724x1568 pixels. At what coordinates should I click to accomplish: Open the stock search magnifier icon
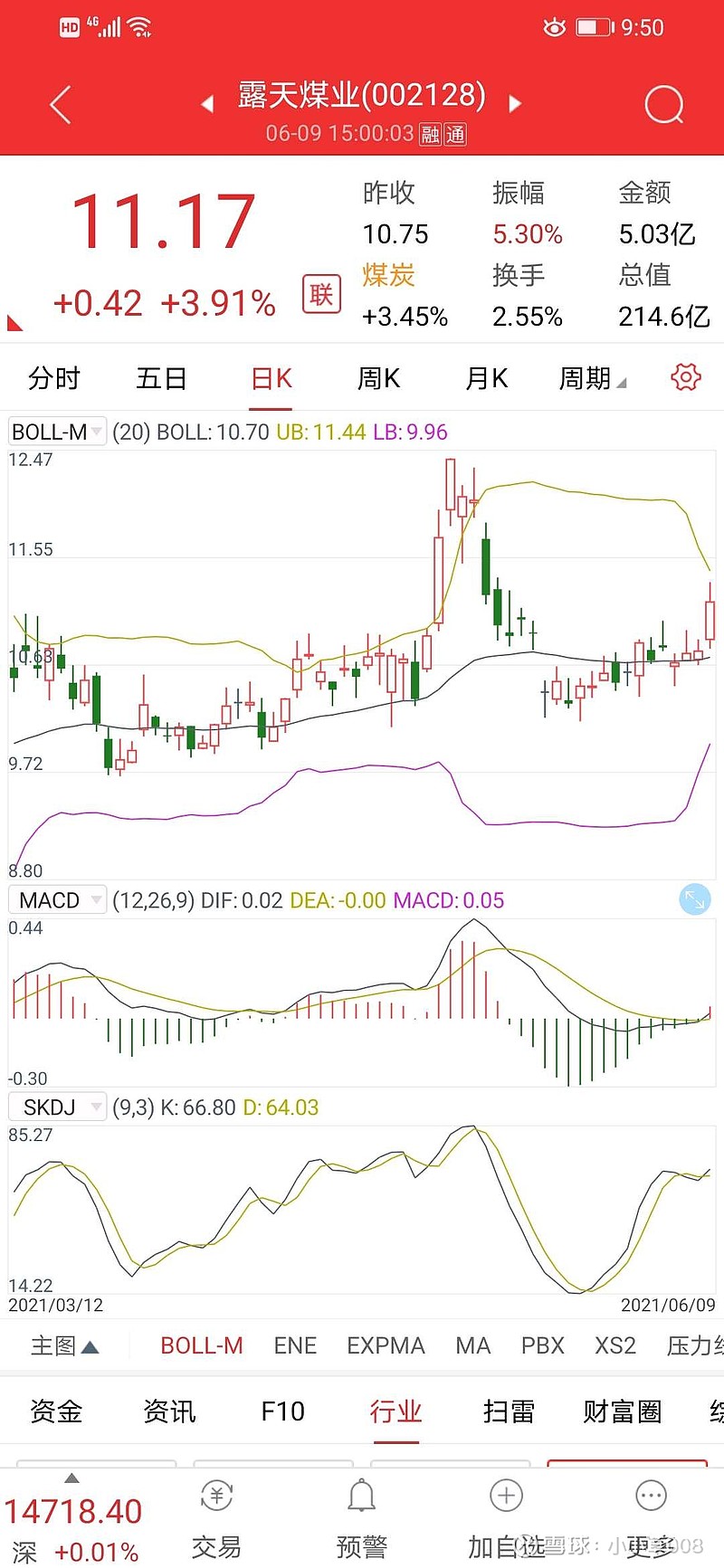pyautogui.click(x=663, y=104)
